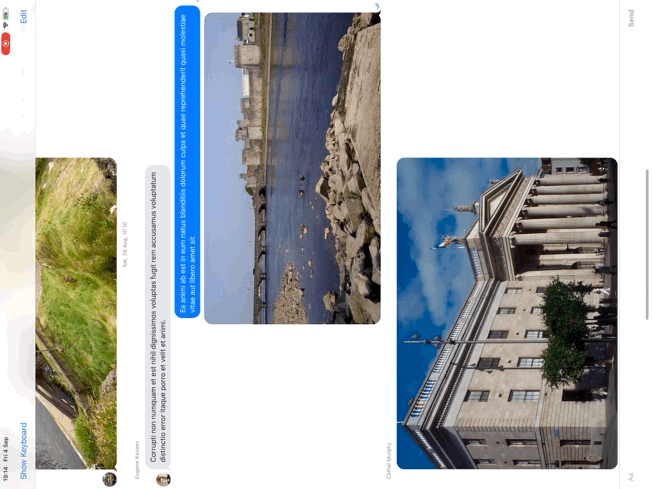Tap Show Keyboard

pos(24,450)
